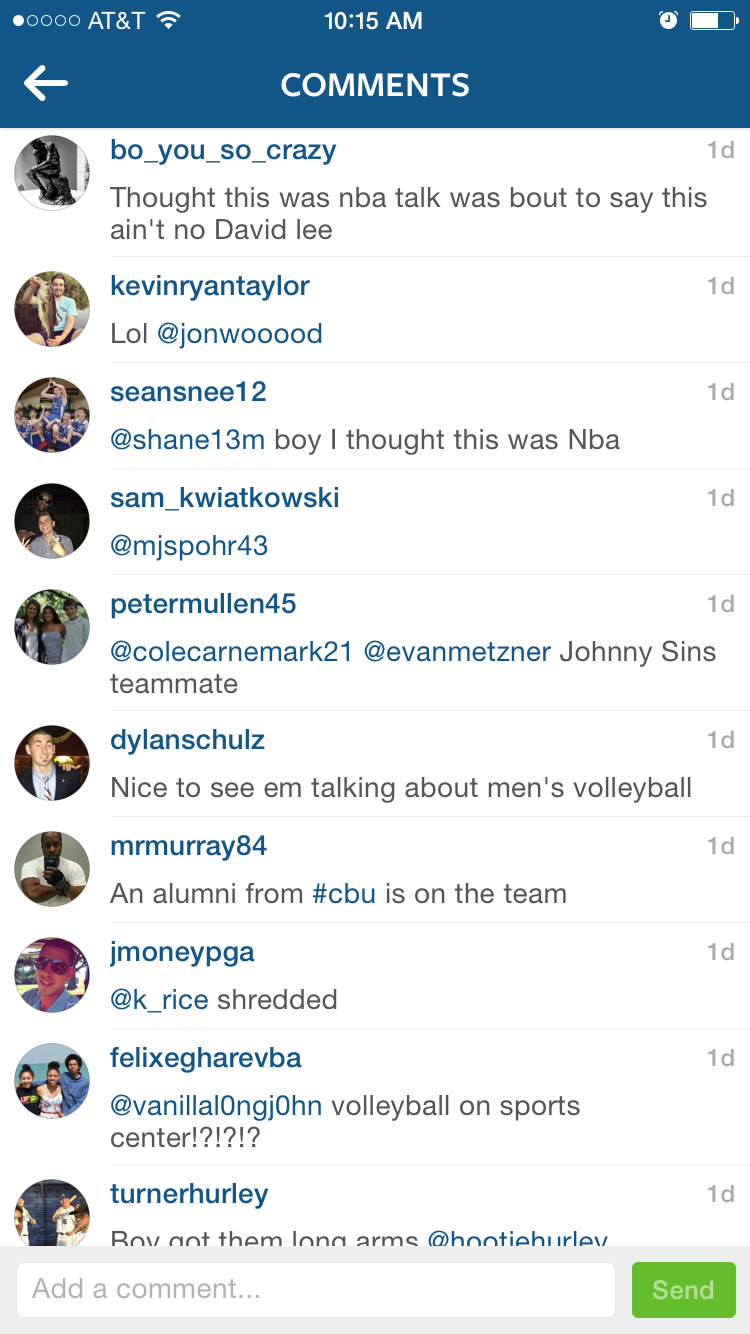Open the @jonwooood mention
This screenshot has height=1334, width=750.
click(240, 333)
